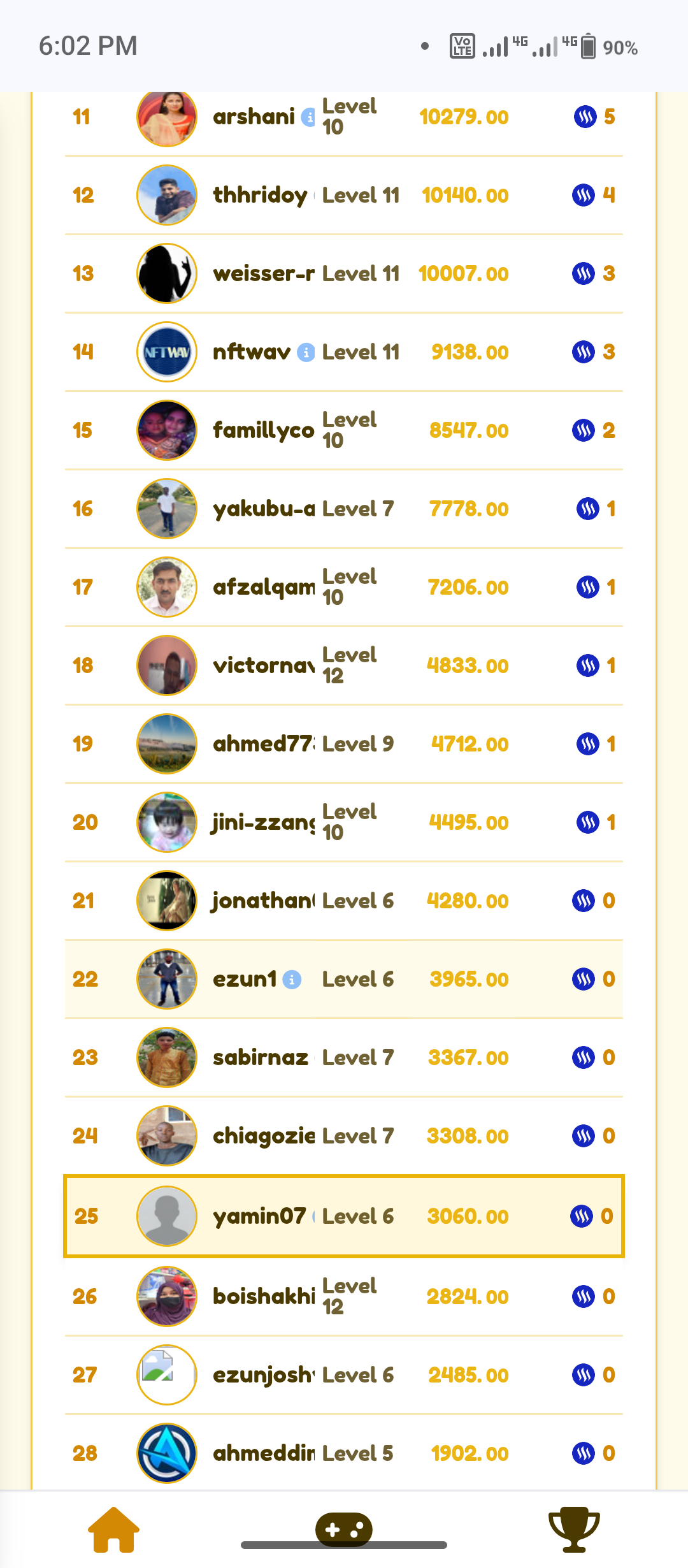Viewport: 688px width, 1568px height.
Task: Open the games controller tab
Action: click(x=344, y=1529)
